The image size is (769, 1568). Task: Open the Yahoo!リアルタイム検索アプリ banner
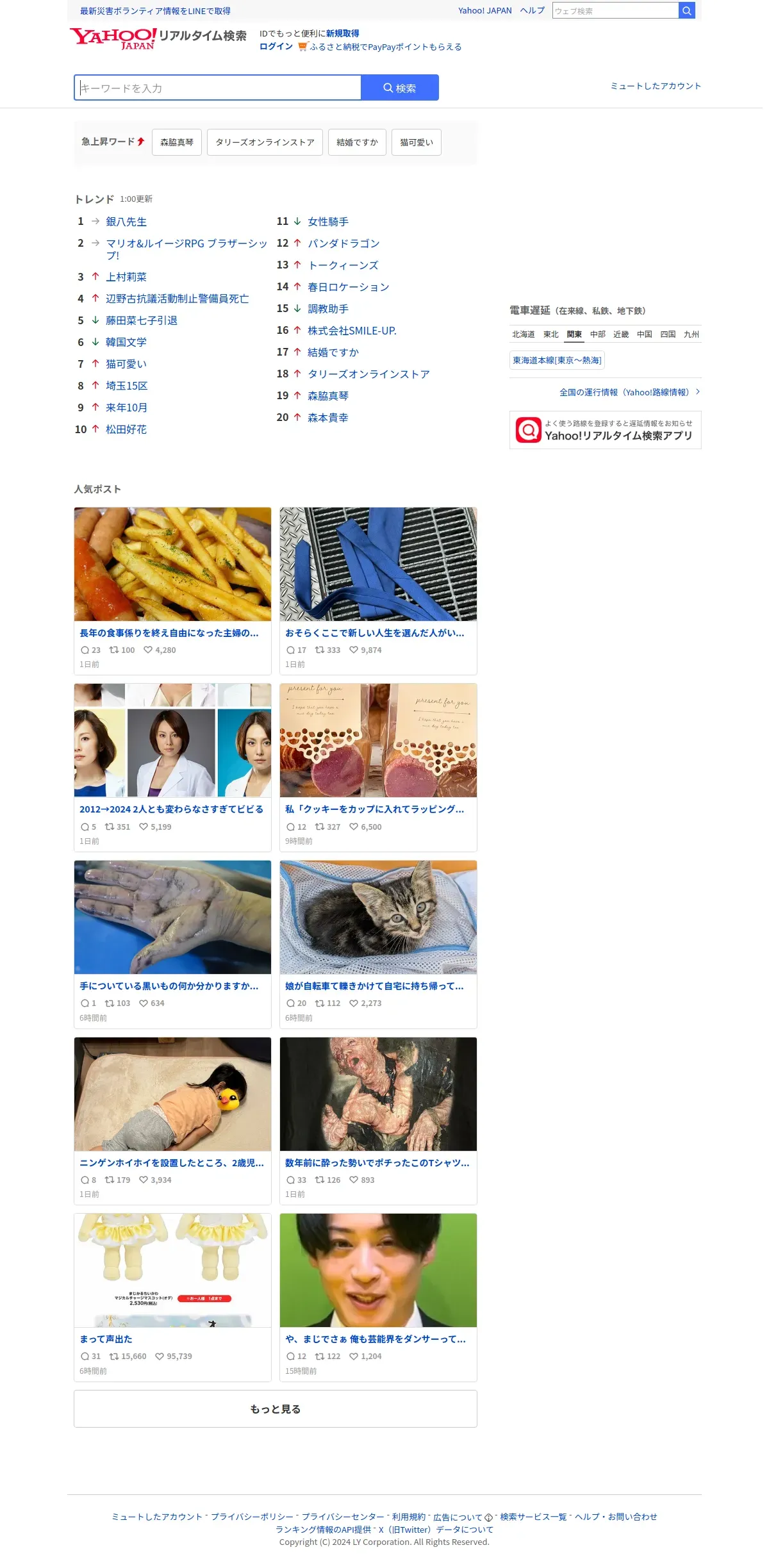(x=605, y=430)
